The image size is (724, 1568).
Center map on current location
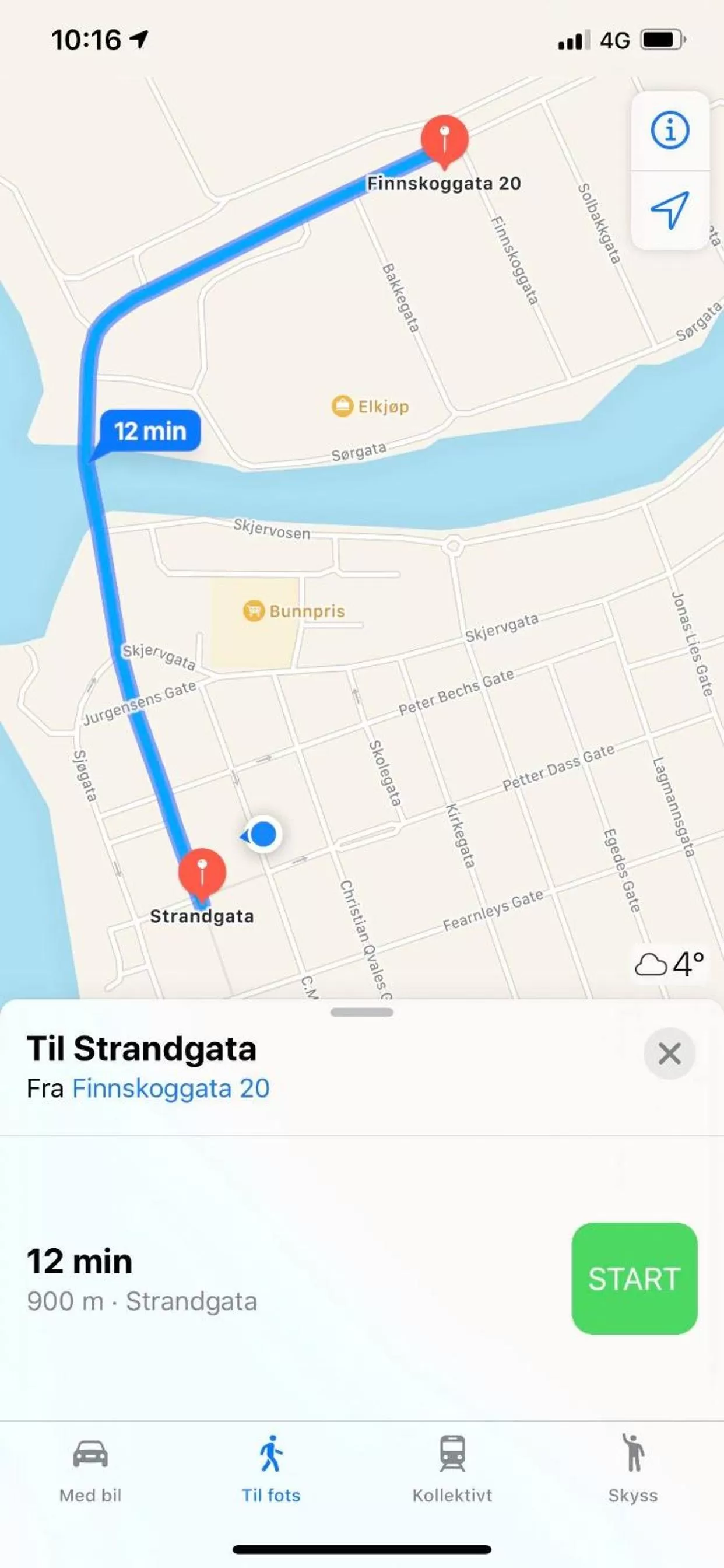click(670, 210)
